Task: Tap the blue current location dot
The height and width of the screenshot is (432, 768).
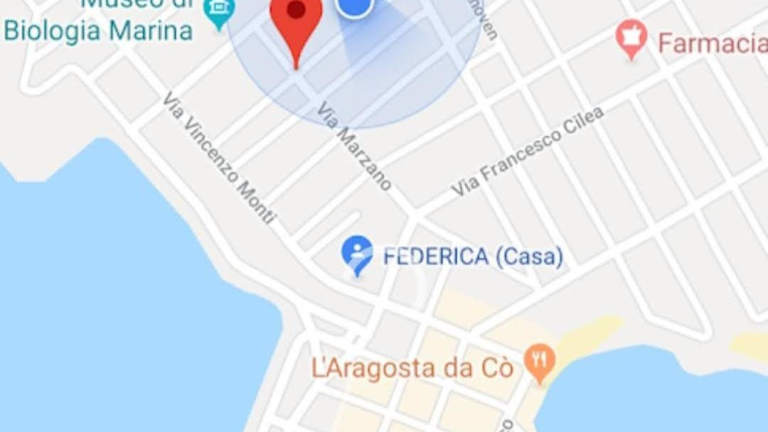Action: pyautogui.click(x=353, y=6)
